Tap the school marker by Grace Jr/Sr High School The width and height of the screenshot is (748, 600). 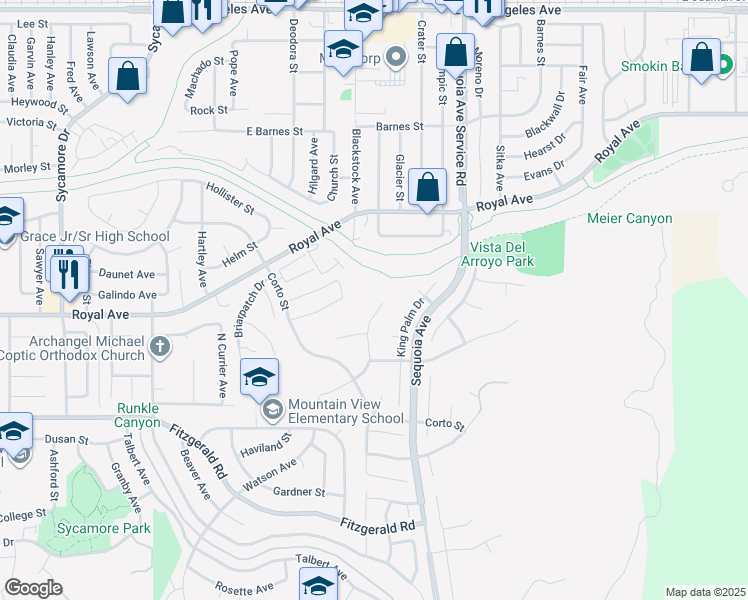click(x=6, y=217)
